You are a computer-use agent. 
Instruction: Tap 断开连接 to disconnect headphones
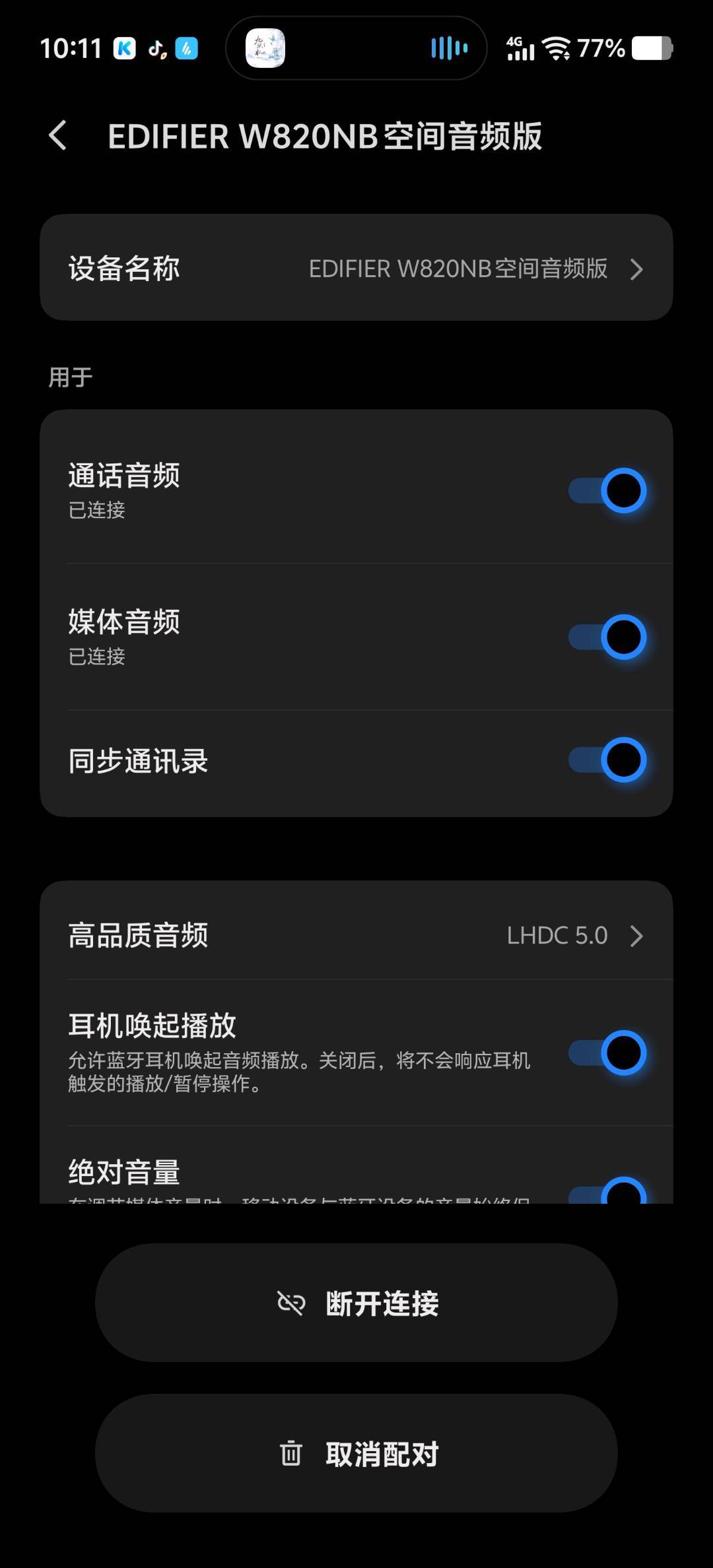(x=356, y=1303)
